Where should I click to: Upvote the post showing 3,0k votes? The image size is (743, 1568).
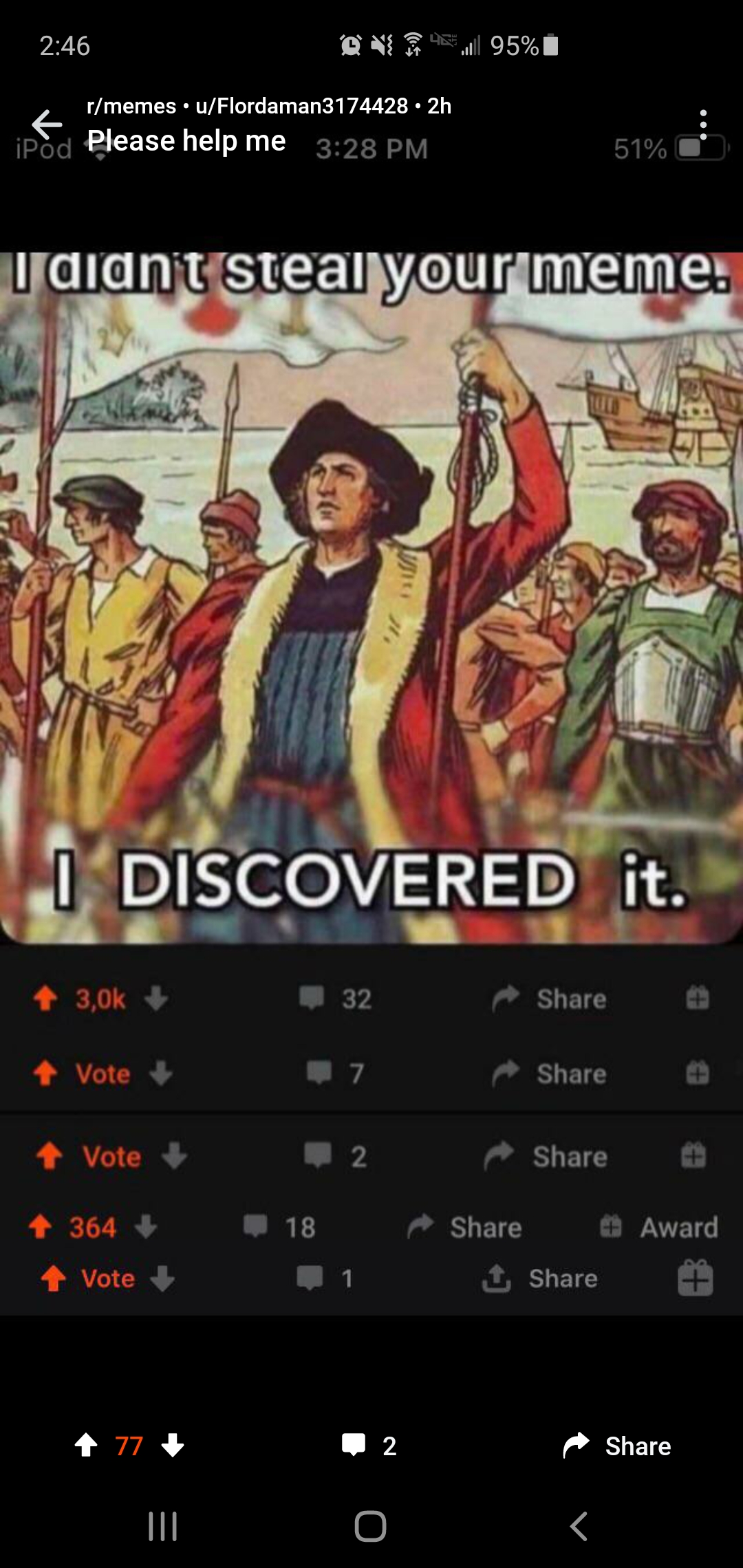click(45, 999)
